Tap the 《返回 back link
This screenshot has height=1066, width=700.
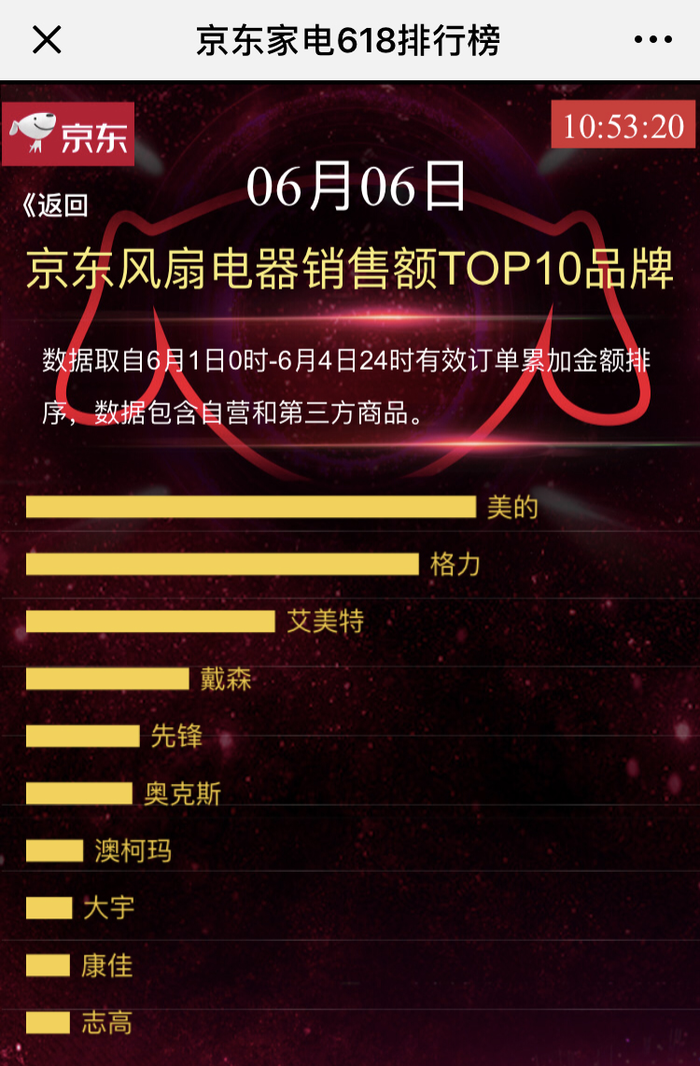click(54, 205)
